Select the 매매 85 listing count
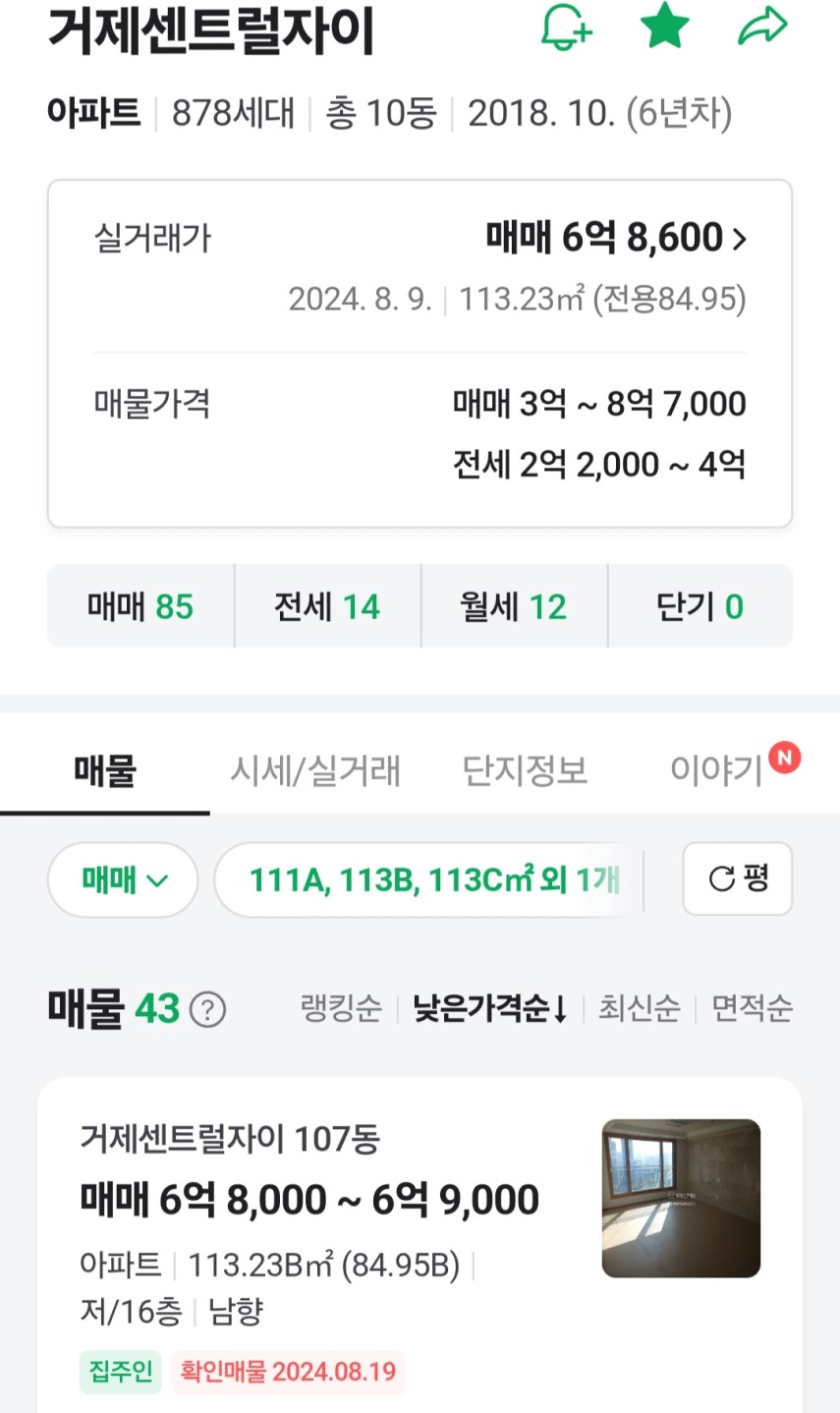The image size is (840, 1413). pos(140,606)
